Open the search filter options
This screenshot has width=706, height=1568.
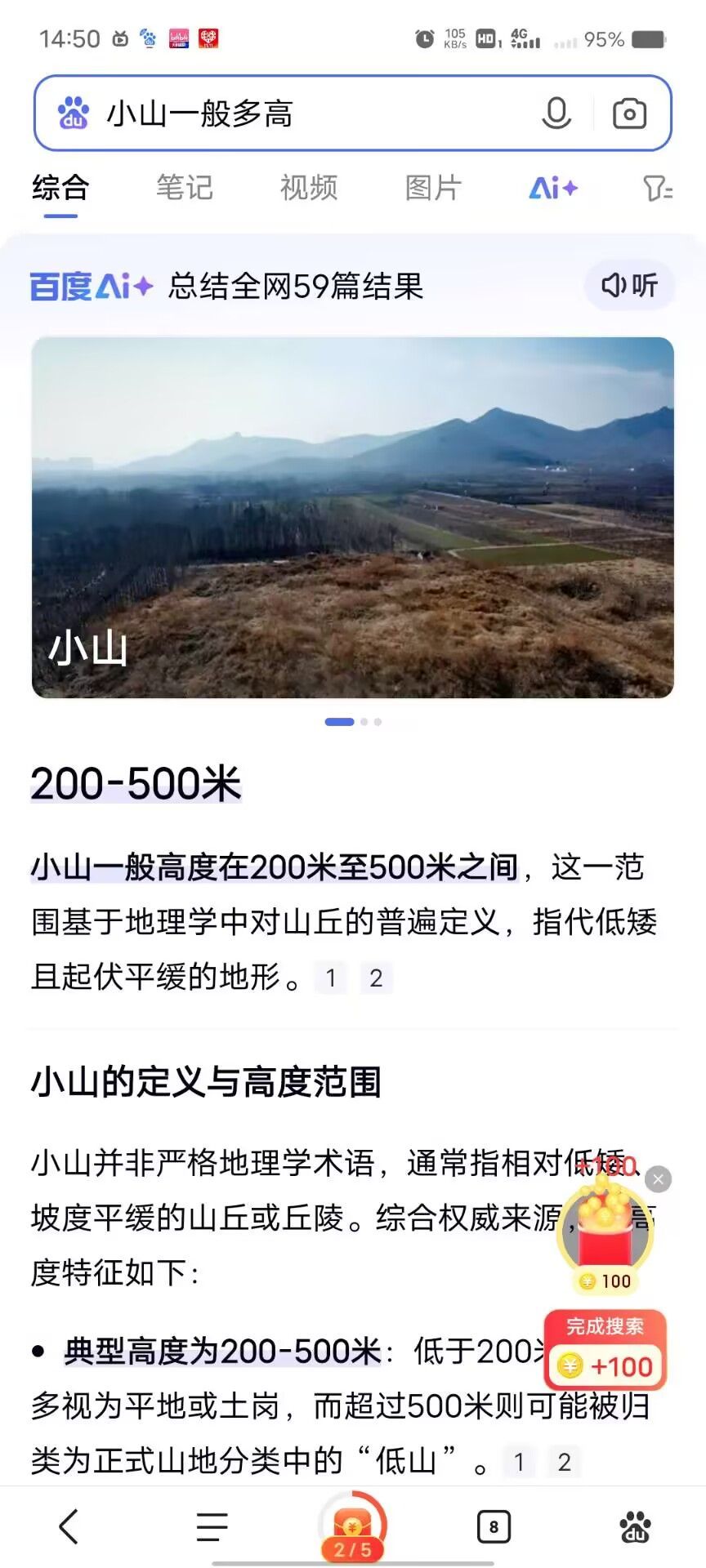click(x=657, y=189)
